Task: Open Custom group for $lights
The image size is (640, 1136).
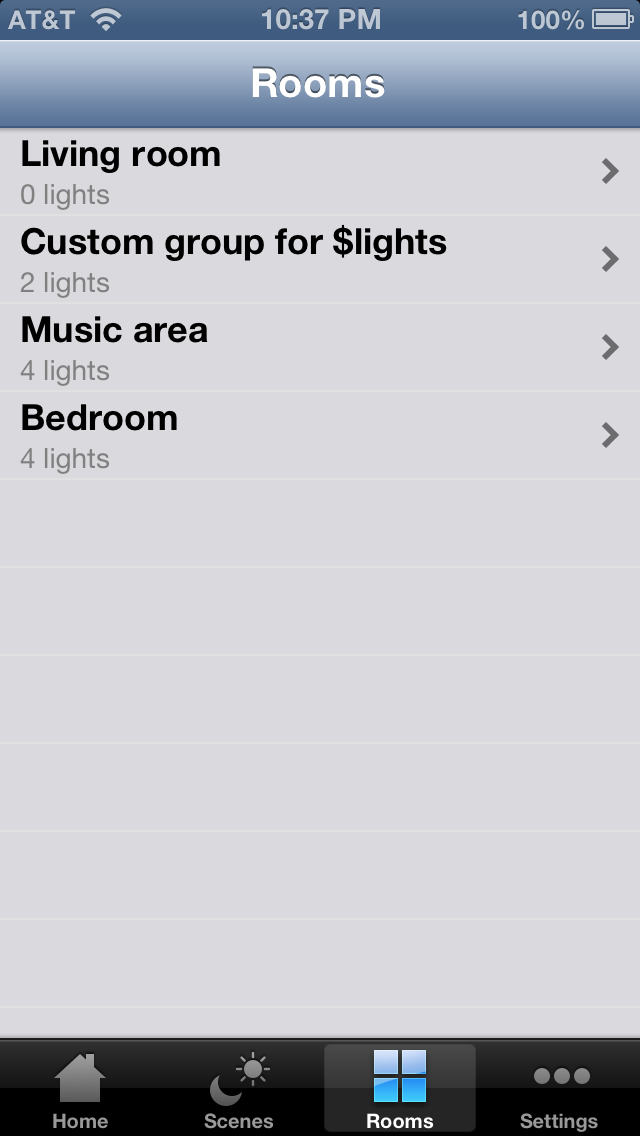Action: pyautogui.click(x=320, y=260)
